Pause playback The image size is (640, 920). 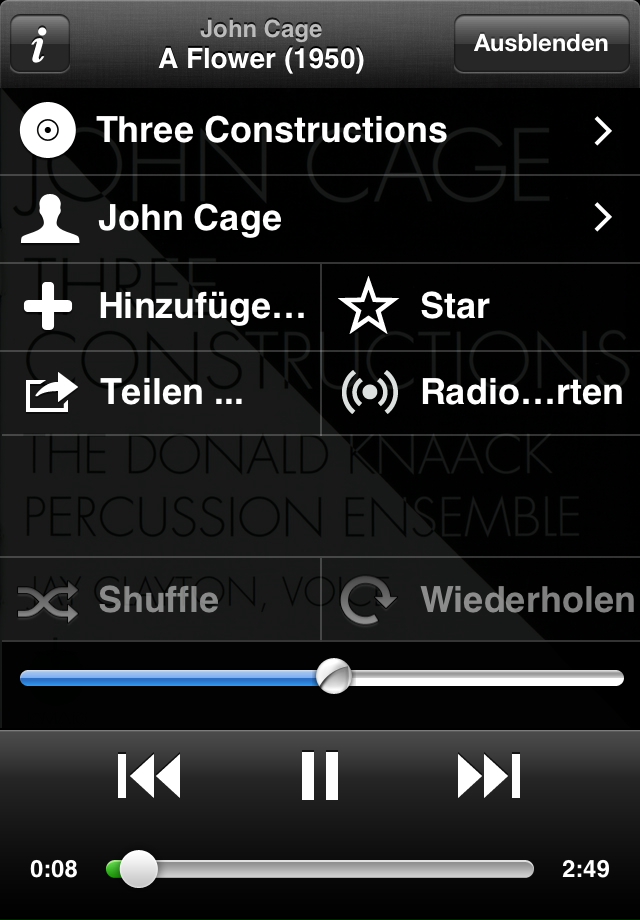click(320, 776)
